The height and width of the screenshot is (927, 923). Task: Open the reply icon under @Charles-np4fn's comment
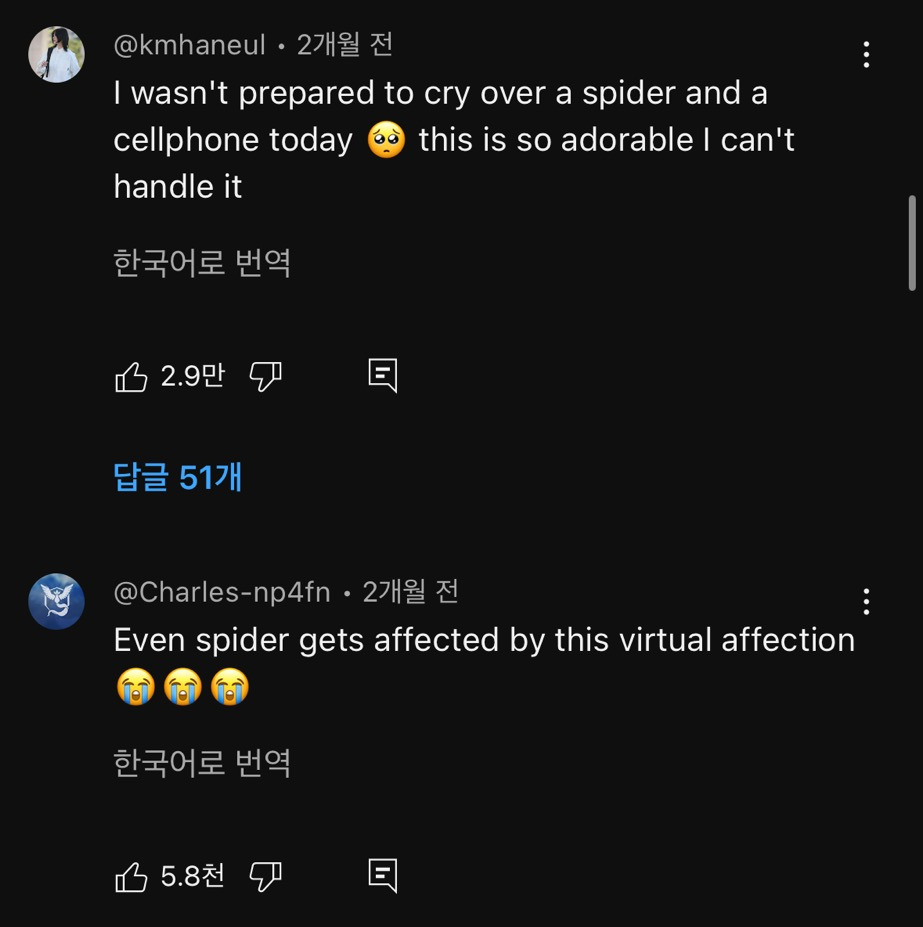point(384,875)
